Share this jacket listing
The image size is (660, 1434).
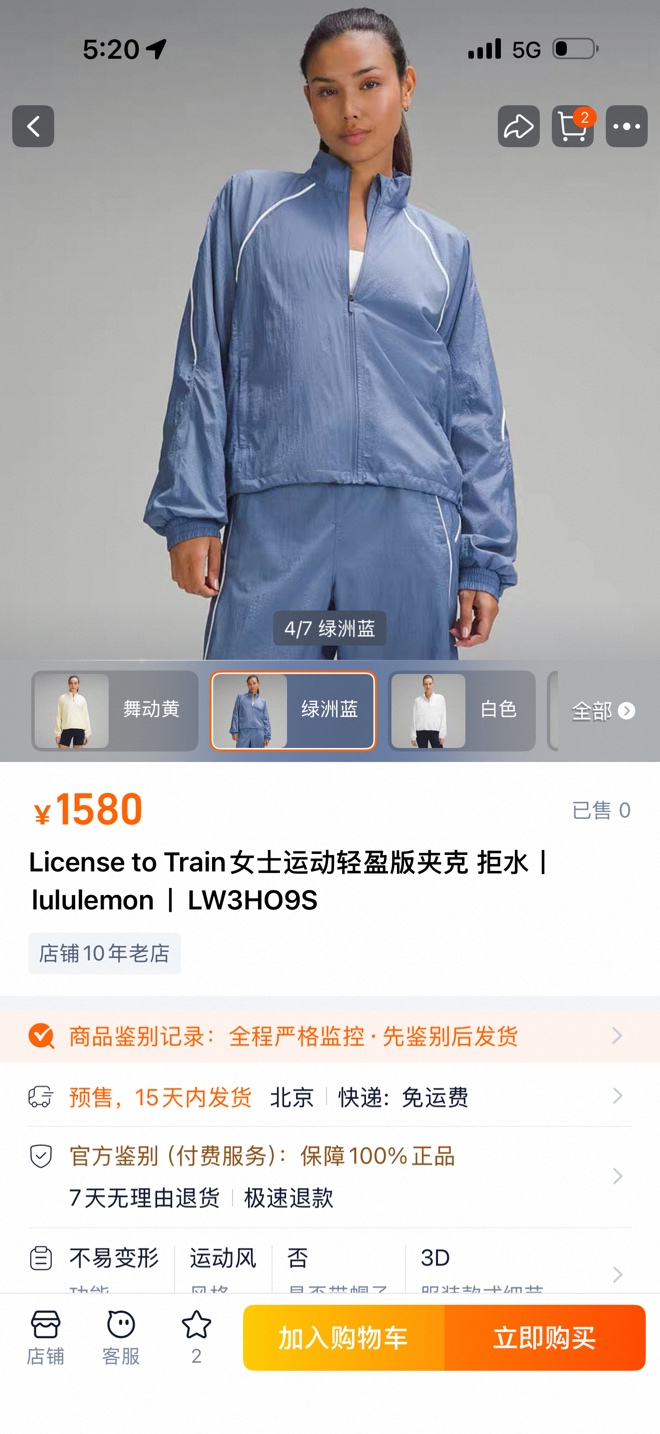tap(518, 127)
